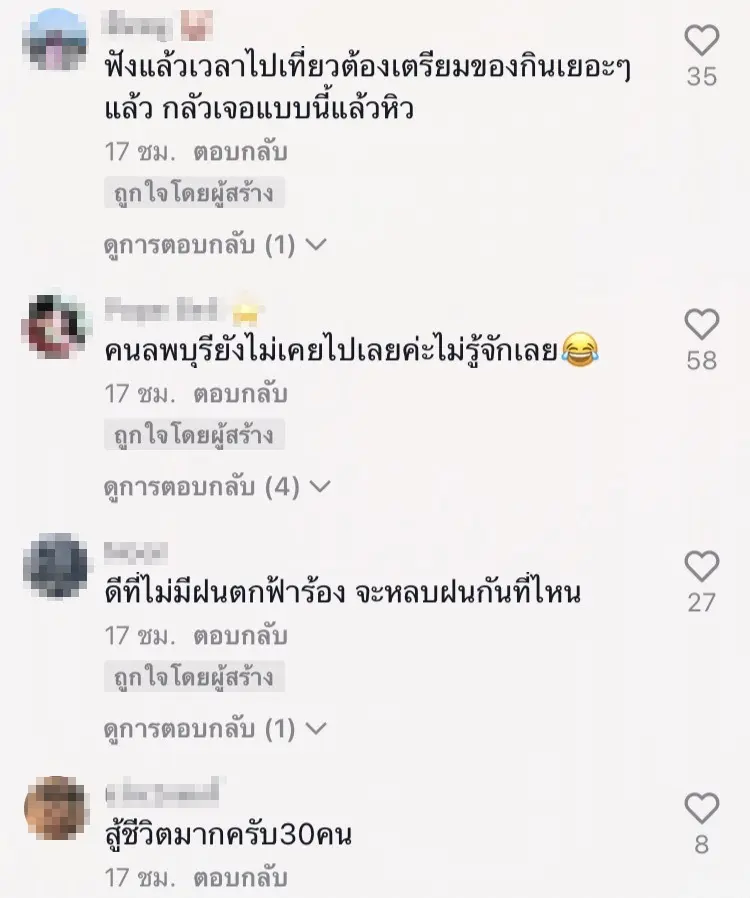Open profile of the first commenter's avatar
The width and height of the screenshot is (750, 898).
(x=55, y=39)
